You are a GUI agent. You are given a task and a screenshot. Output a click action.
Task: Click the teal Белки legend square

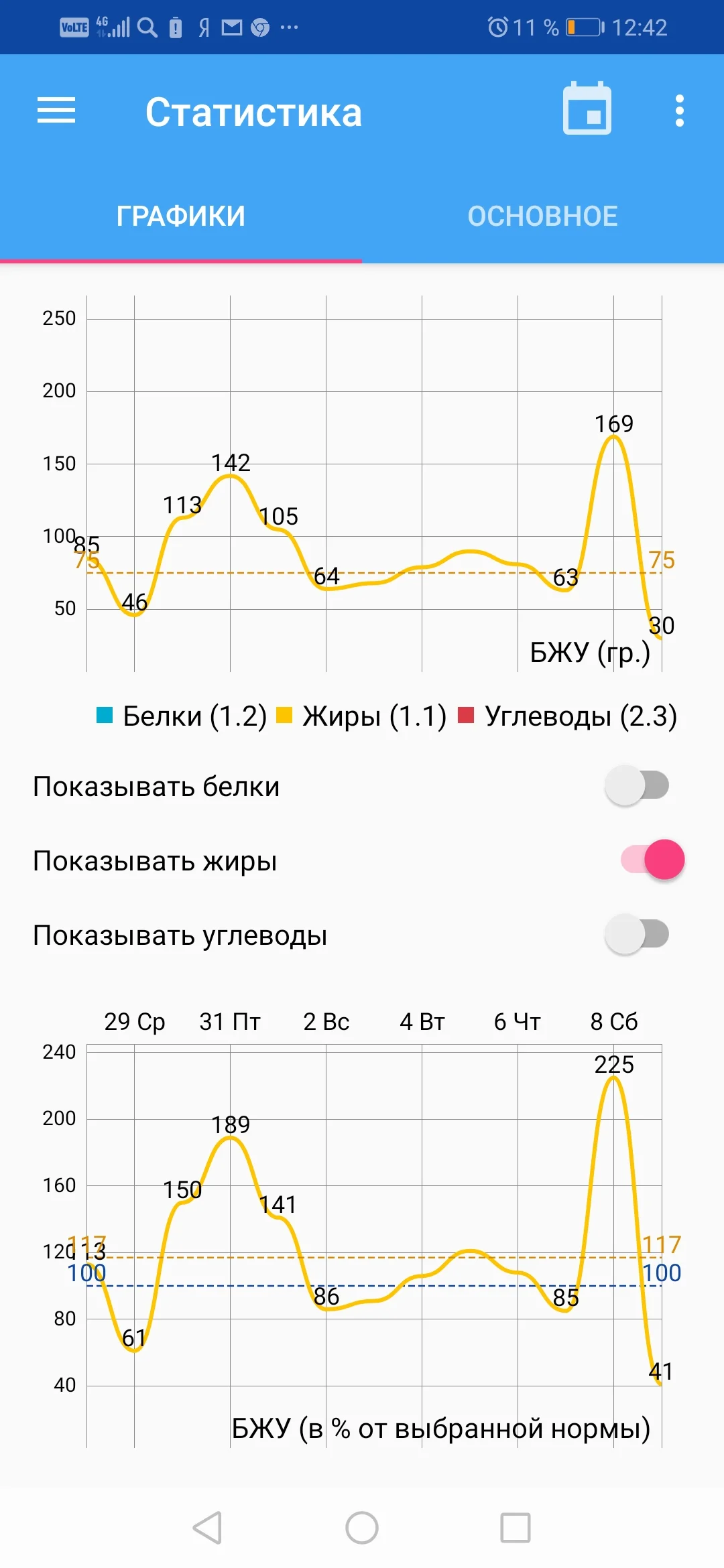click(104, 716)
